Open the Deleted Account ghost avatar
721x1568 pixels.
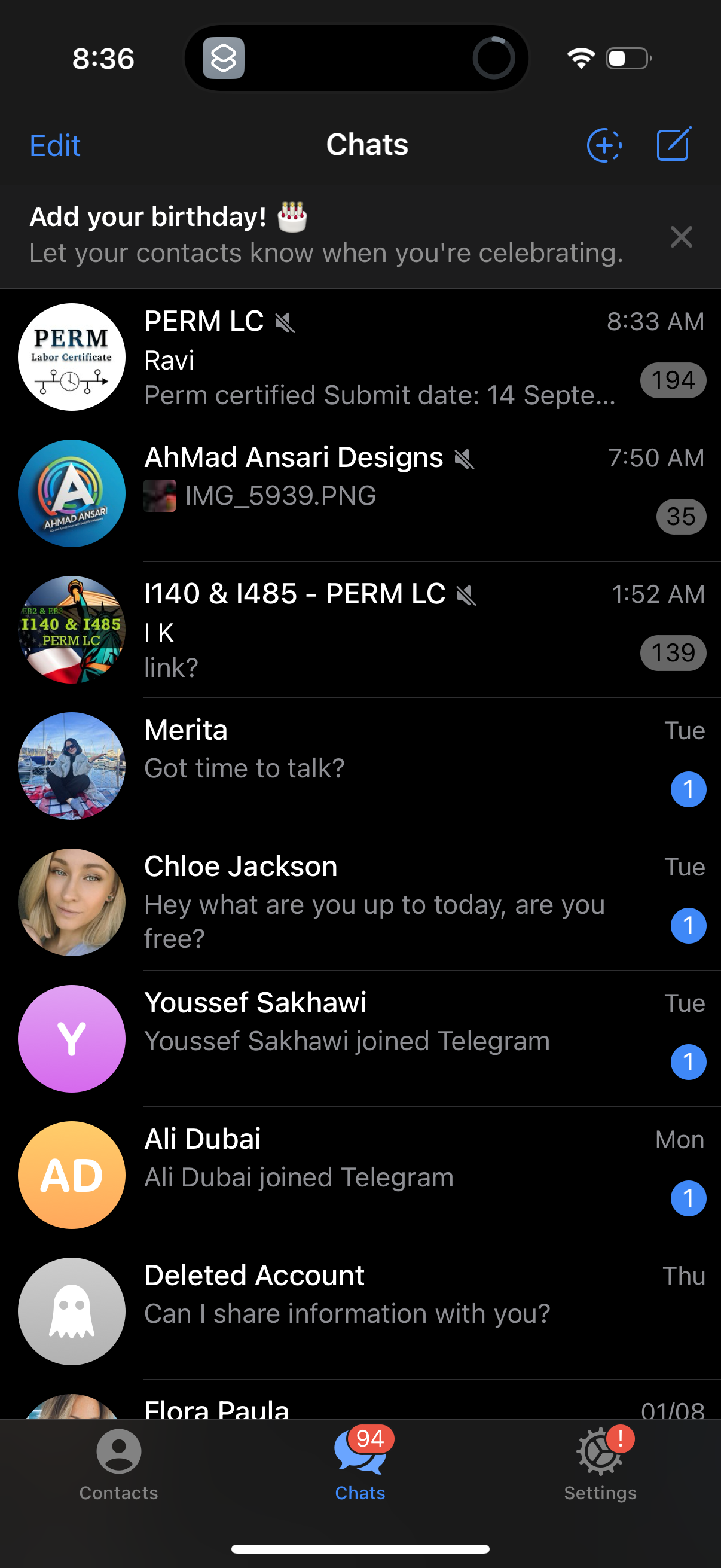click(71, 1311)
